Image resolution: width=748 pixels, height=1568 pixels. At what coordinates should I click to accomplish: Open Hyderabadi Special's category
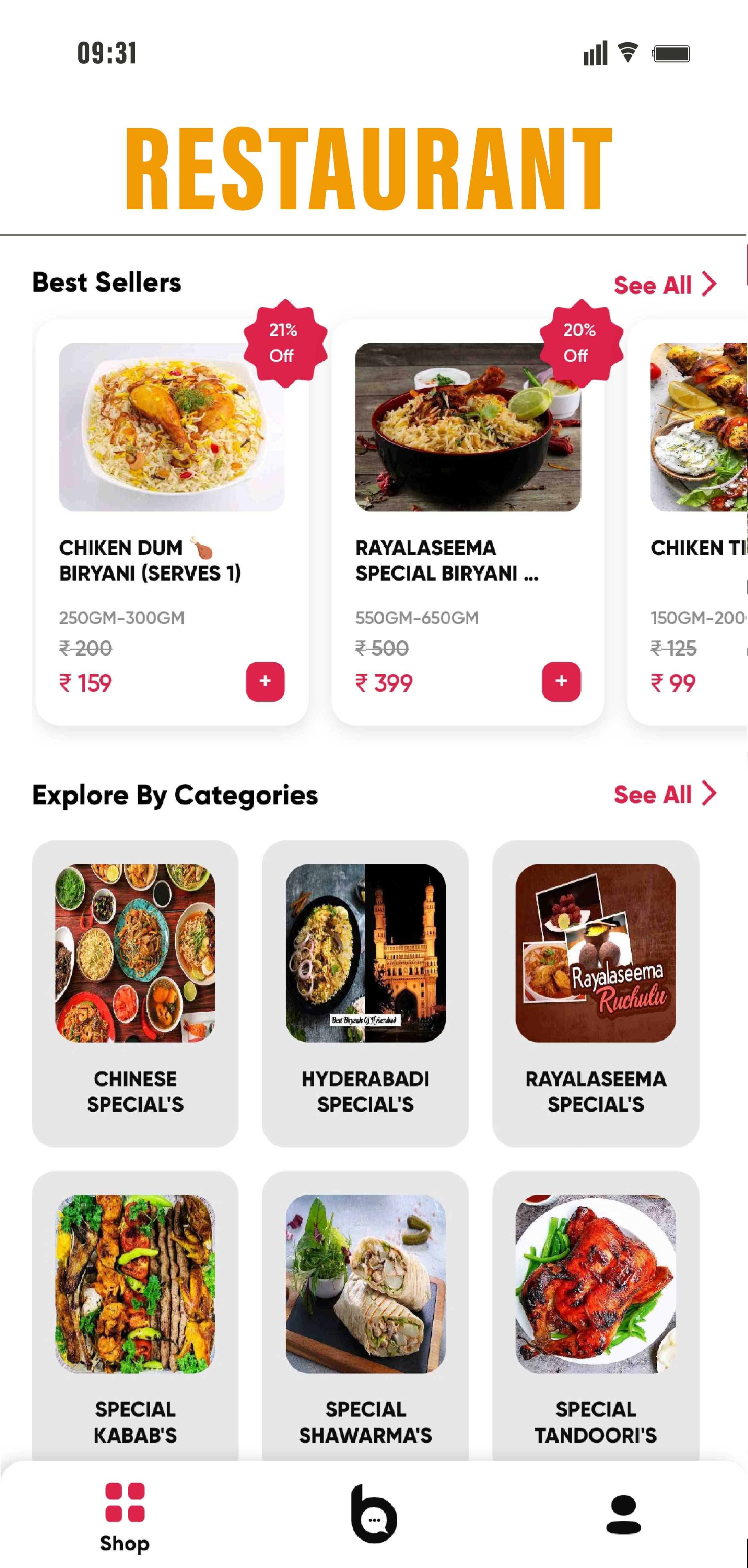[x=365, y=993]
